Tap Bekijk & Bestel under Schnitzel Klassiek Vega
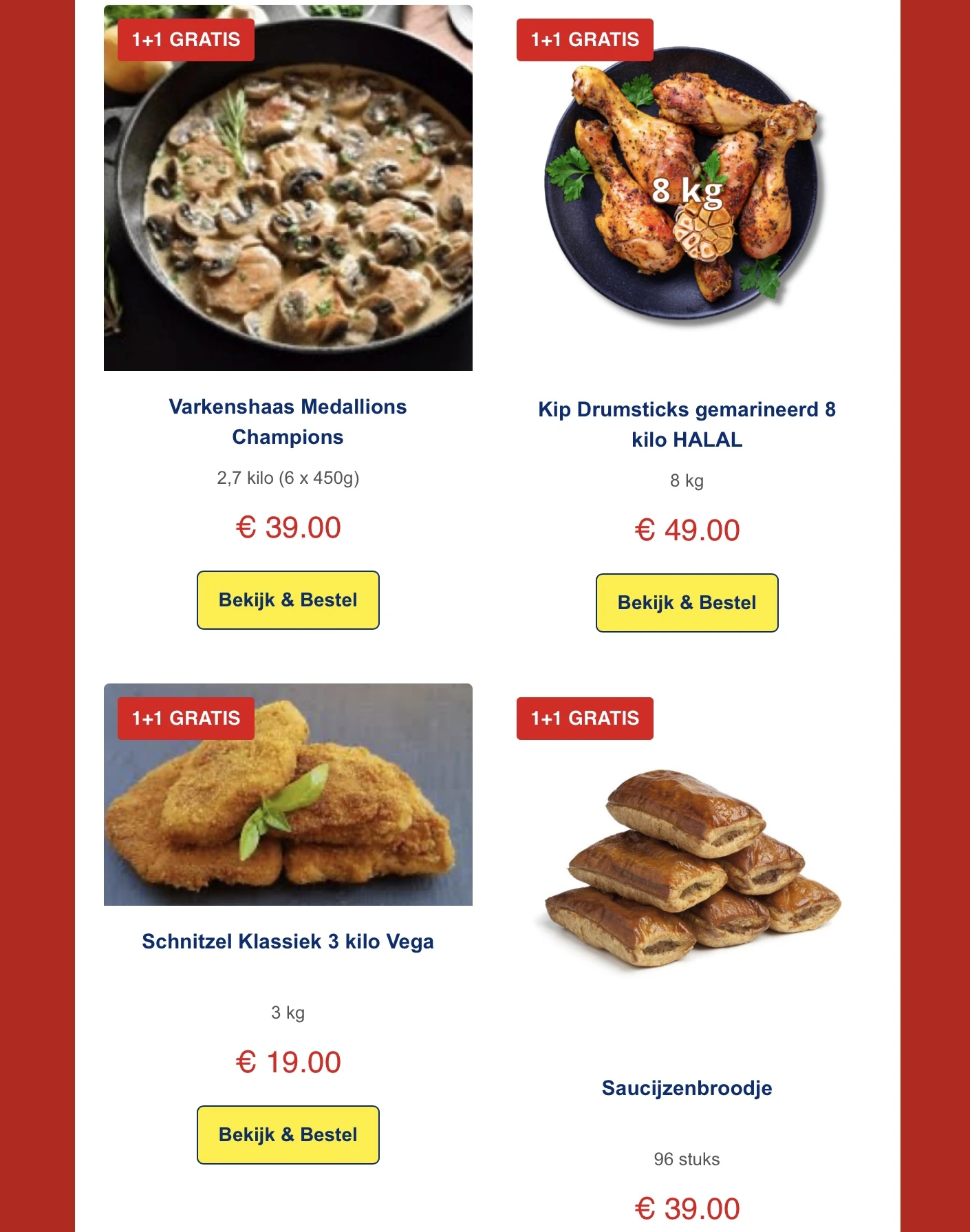The height and width of the screenshot is (1232, 970). [x=288, y=1135]
